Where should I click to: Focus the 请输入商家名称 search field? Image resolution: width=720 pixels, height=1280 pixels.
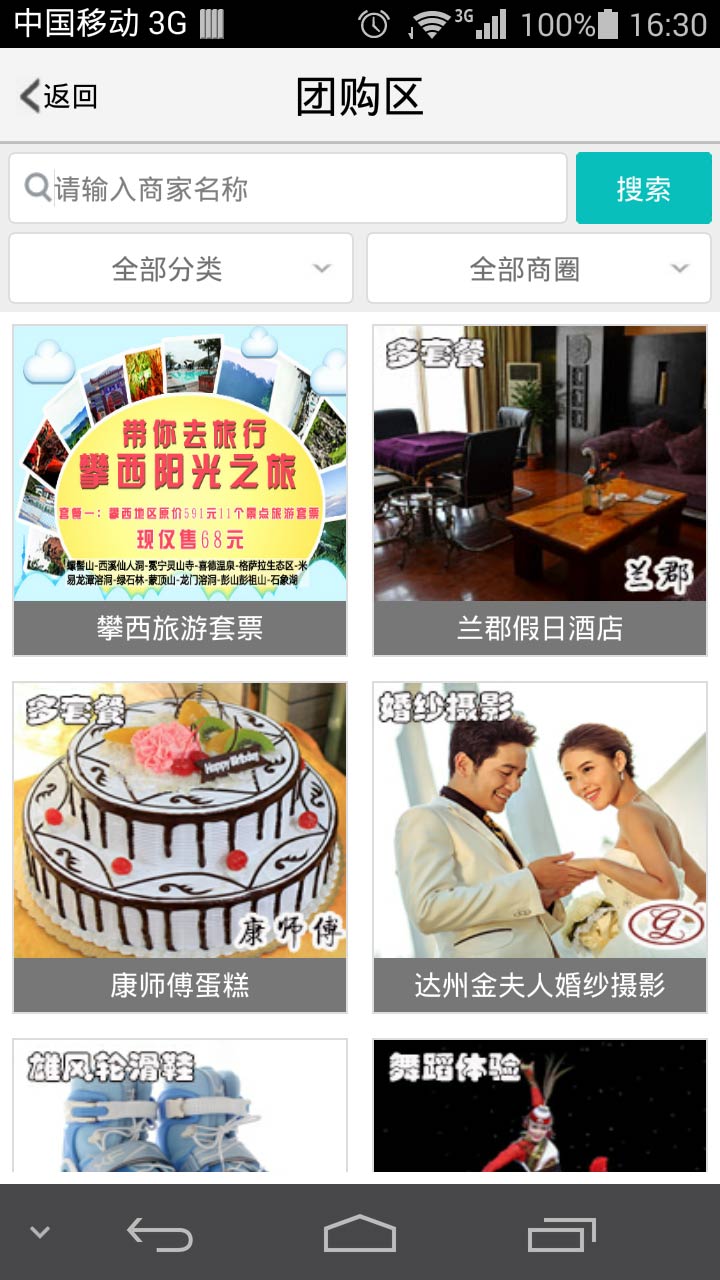(300, 188)
